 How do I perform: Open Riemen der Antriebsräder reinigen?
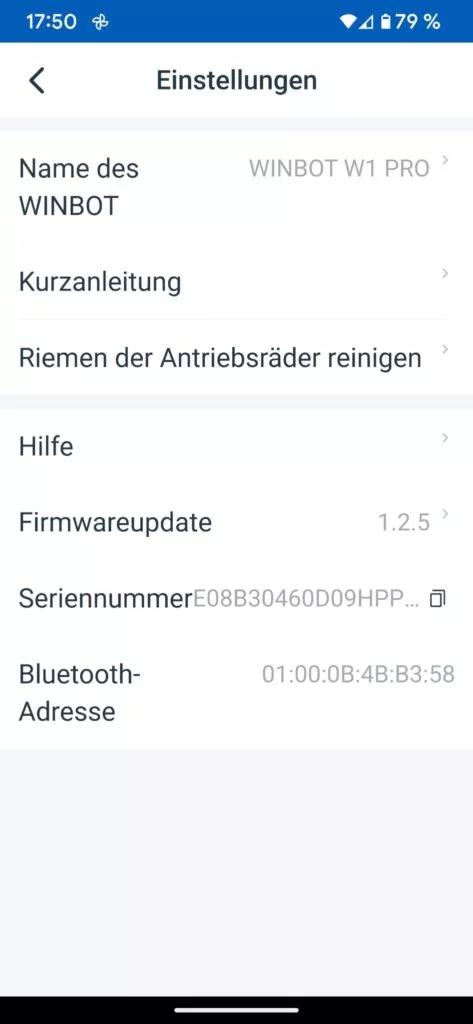coord(236,357)
